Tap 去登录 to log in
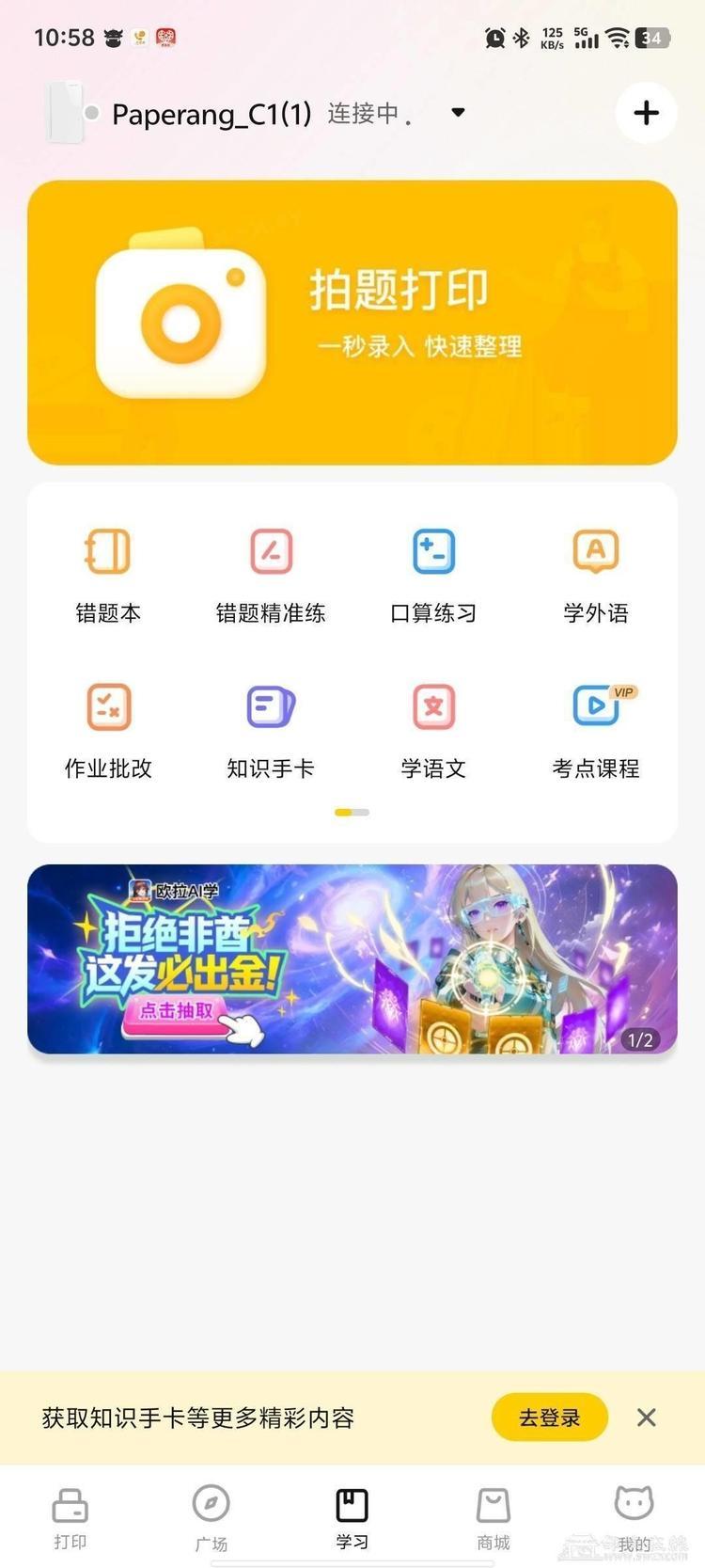 550,1418
